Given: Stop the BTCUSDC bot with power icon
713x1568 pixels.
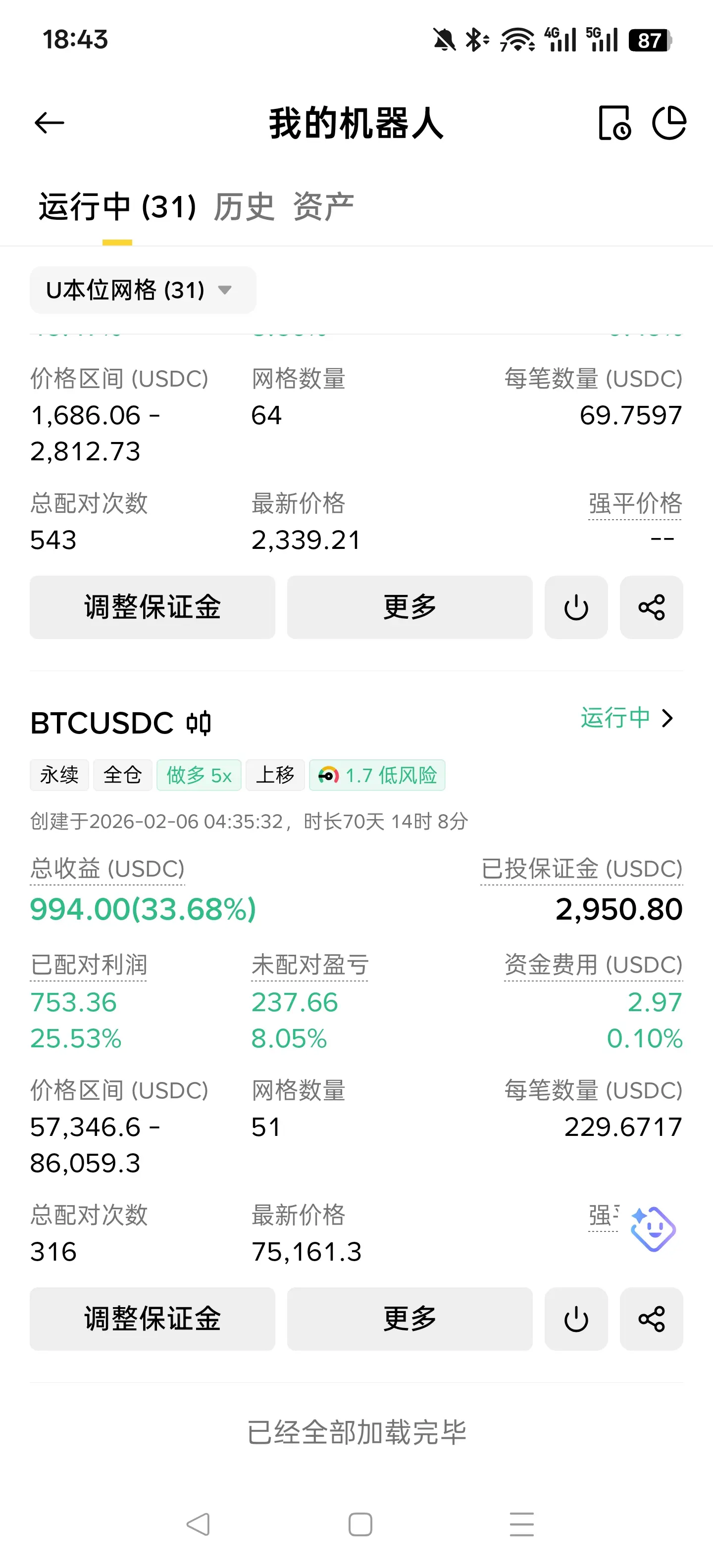Looking at the screenshot, I should pos(576,1319).
